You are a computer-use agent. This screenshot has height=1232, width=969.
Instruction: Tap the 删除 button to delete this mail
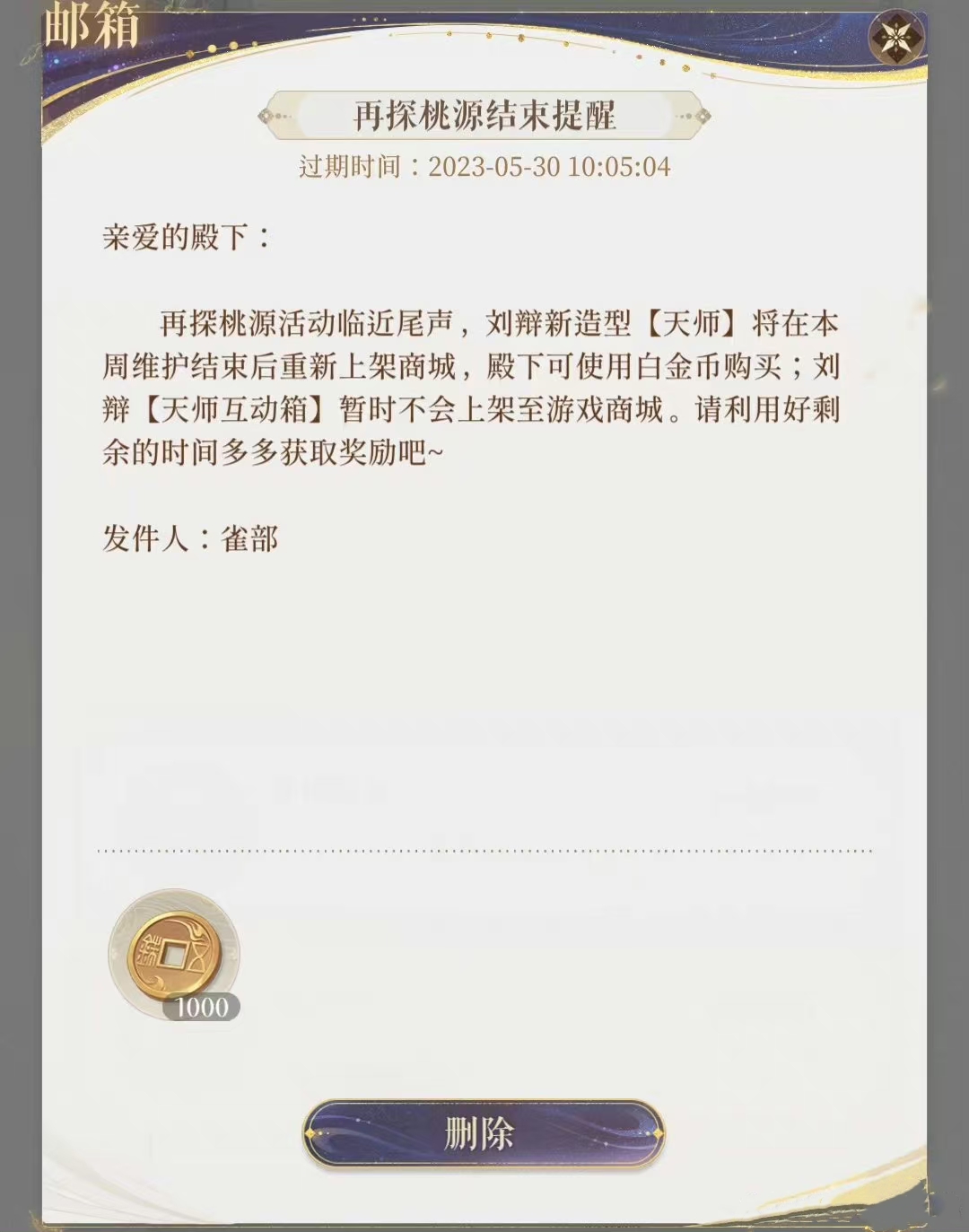(x=484, y=1134)
